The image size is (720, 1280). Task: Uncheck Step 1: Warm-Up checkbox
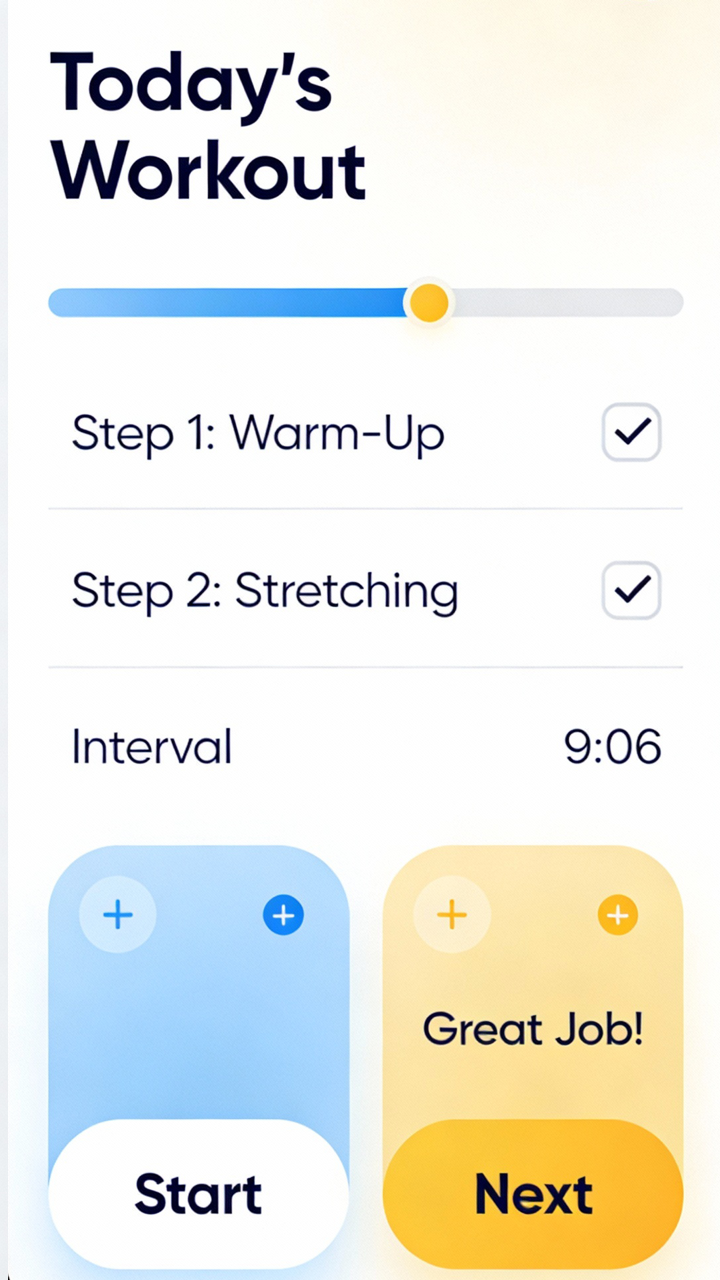631,432
